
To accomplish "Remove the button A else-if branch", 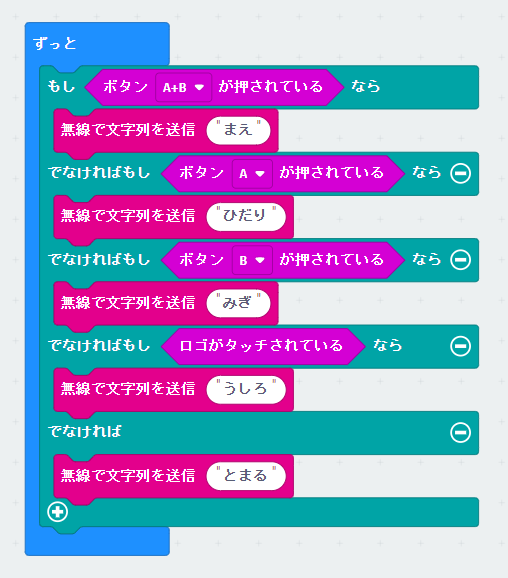I will tap(460, 173).
